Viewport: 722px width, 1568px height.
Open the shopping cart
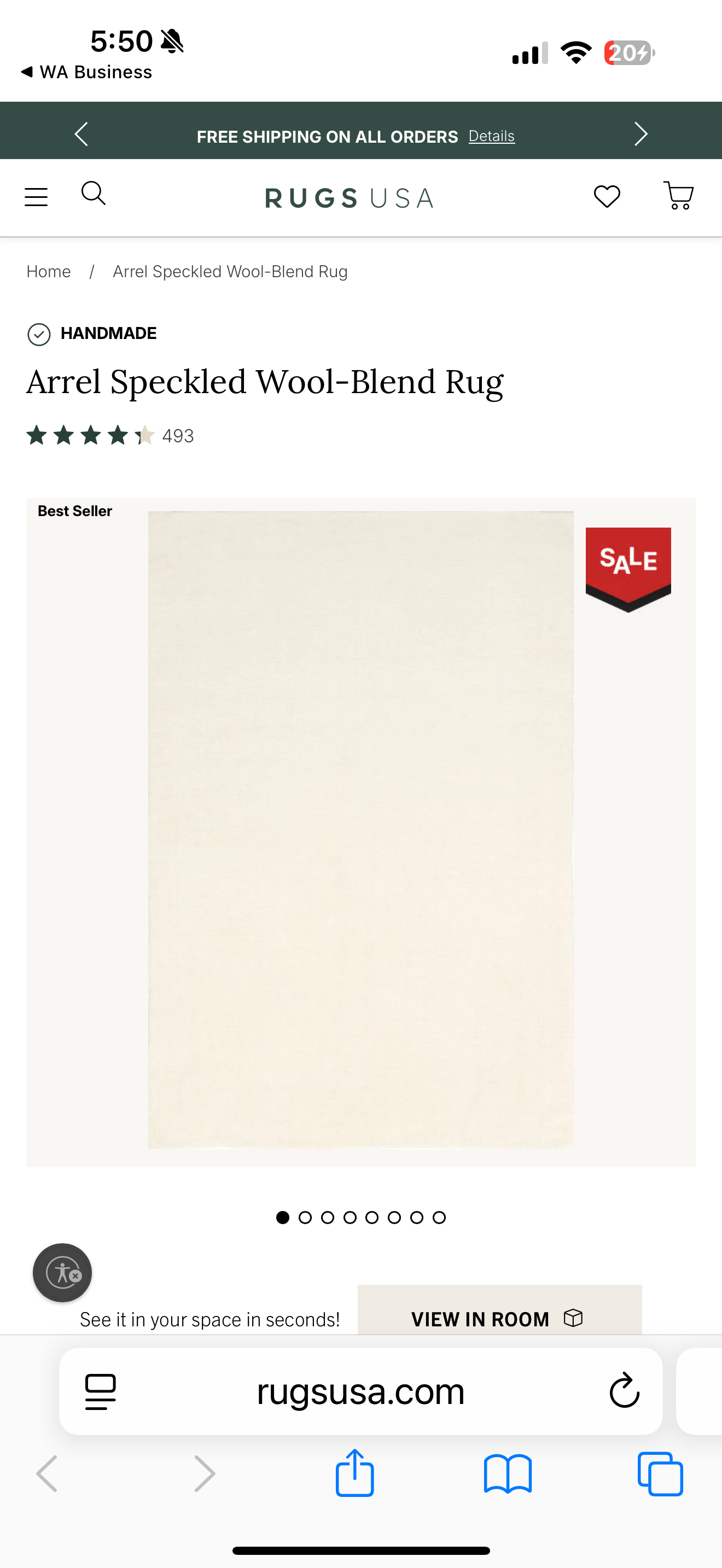[678, 195]
